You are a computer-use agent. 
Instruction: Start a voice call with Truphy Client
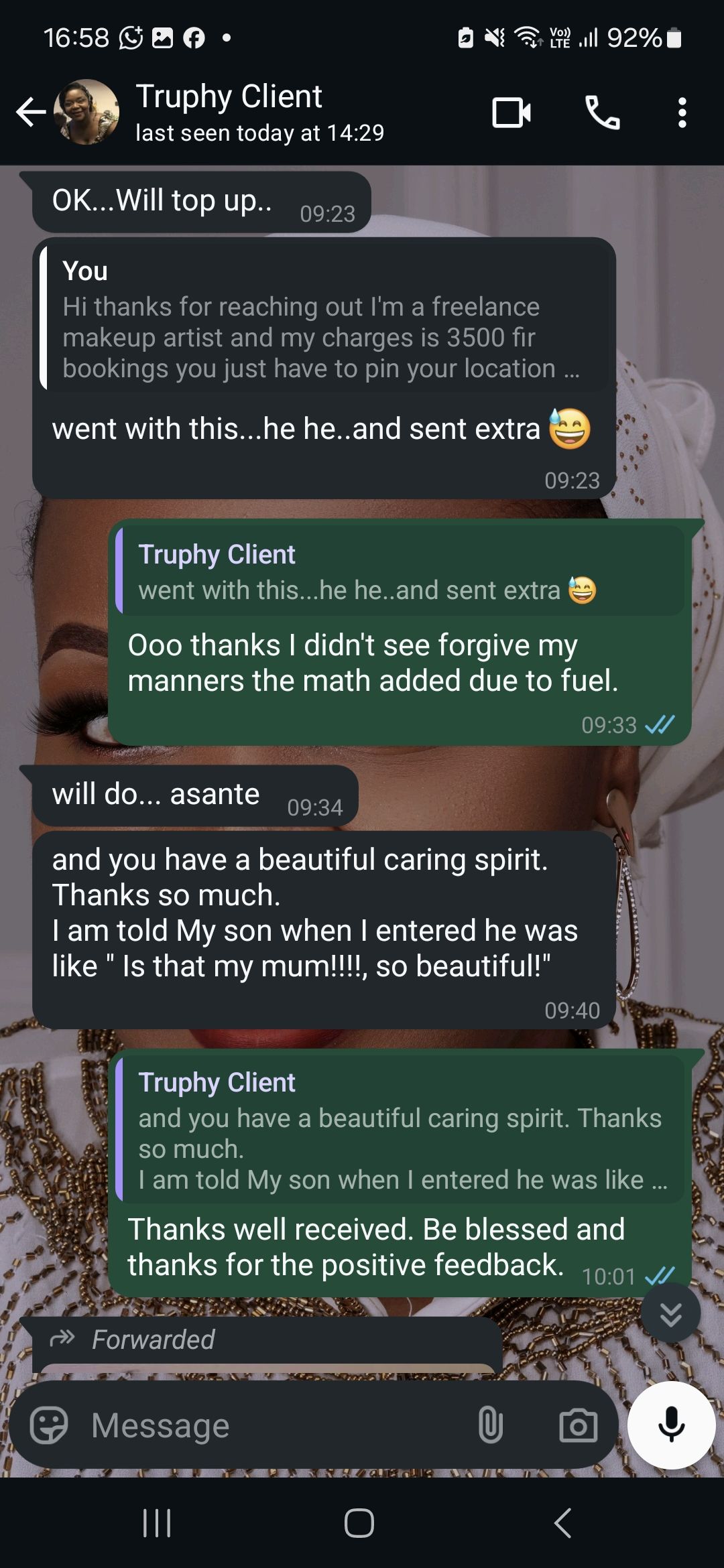coord(602,113)
